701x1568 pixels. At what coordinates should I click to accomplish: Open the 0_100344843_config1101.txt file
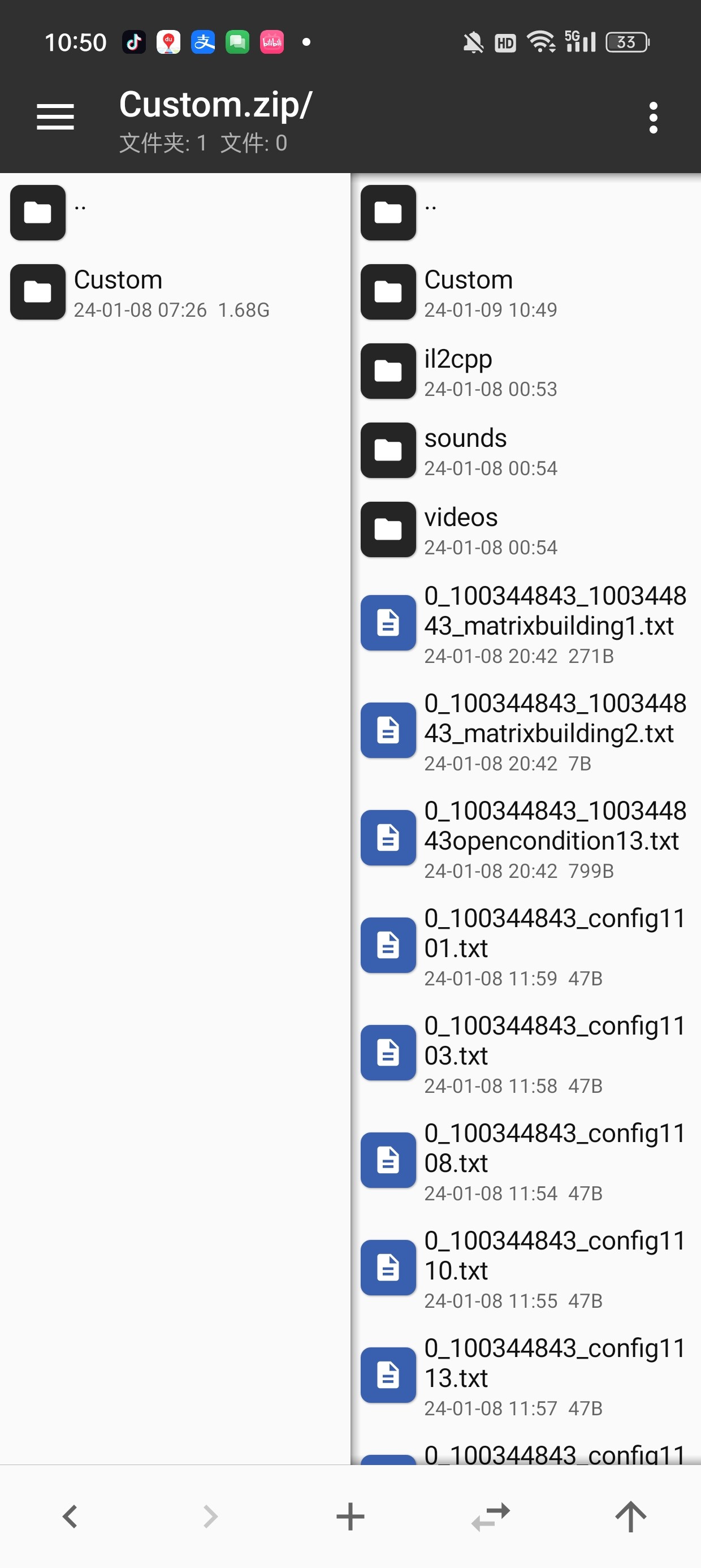point(548,945)
